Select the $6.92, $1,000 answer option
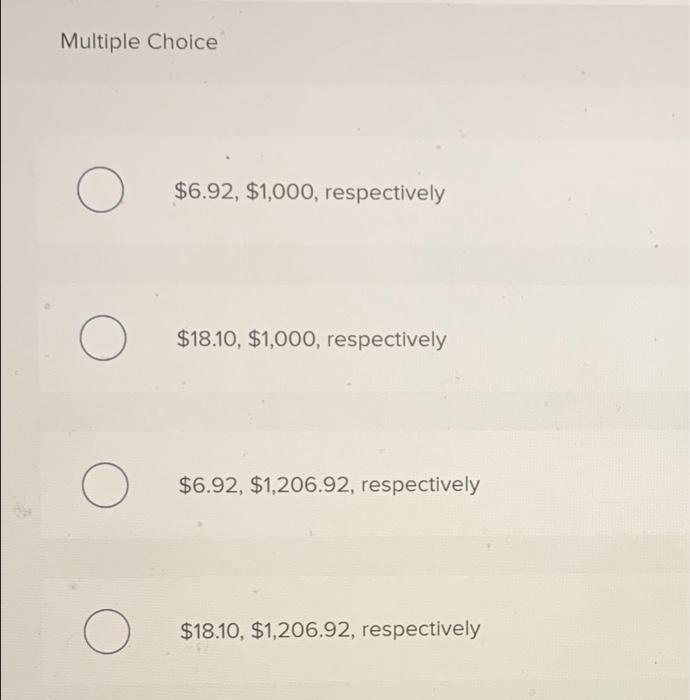Screen dimensions: 690x700 [103, 193]
